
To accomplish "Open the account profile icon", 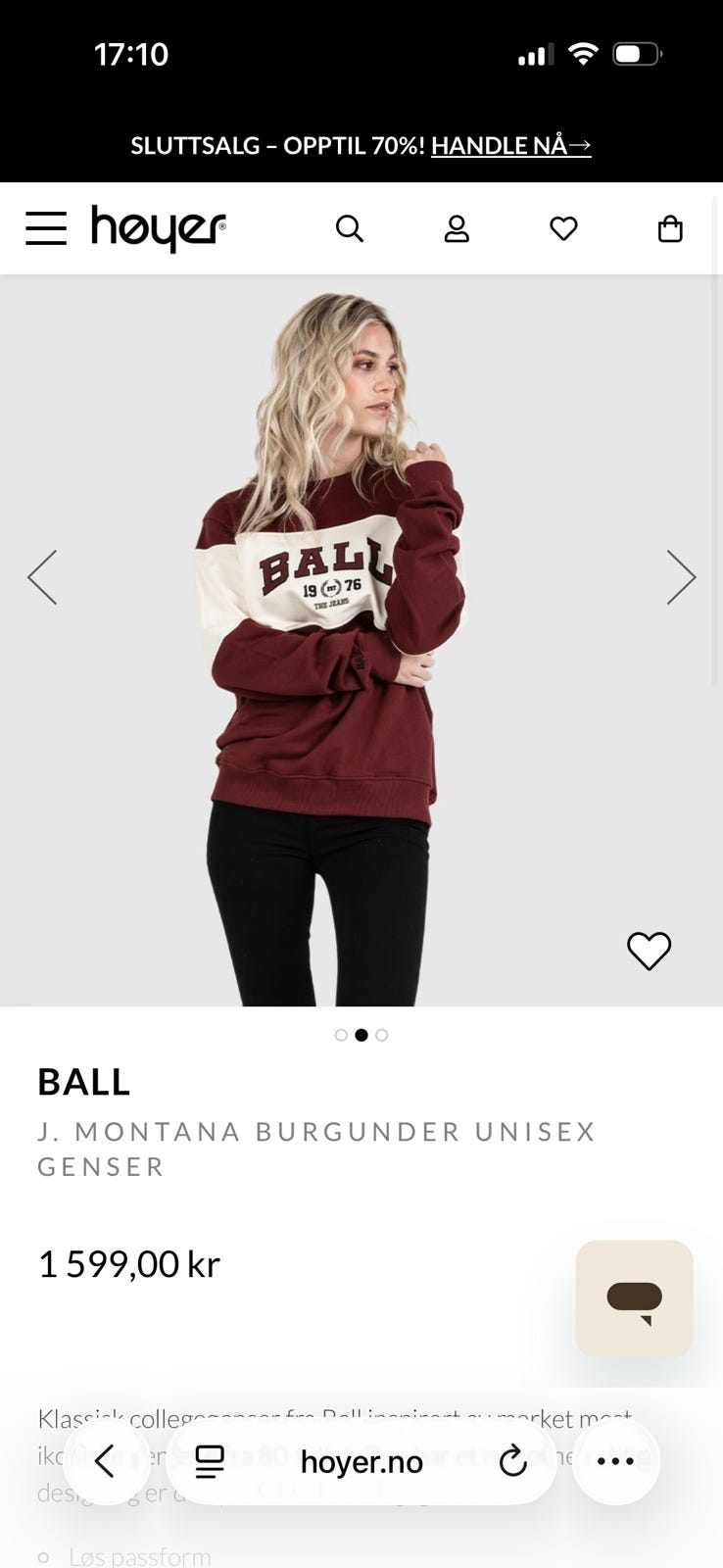I will click(457, 227).
